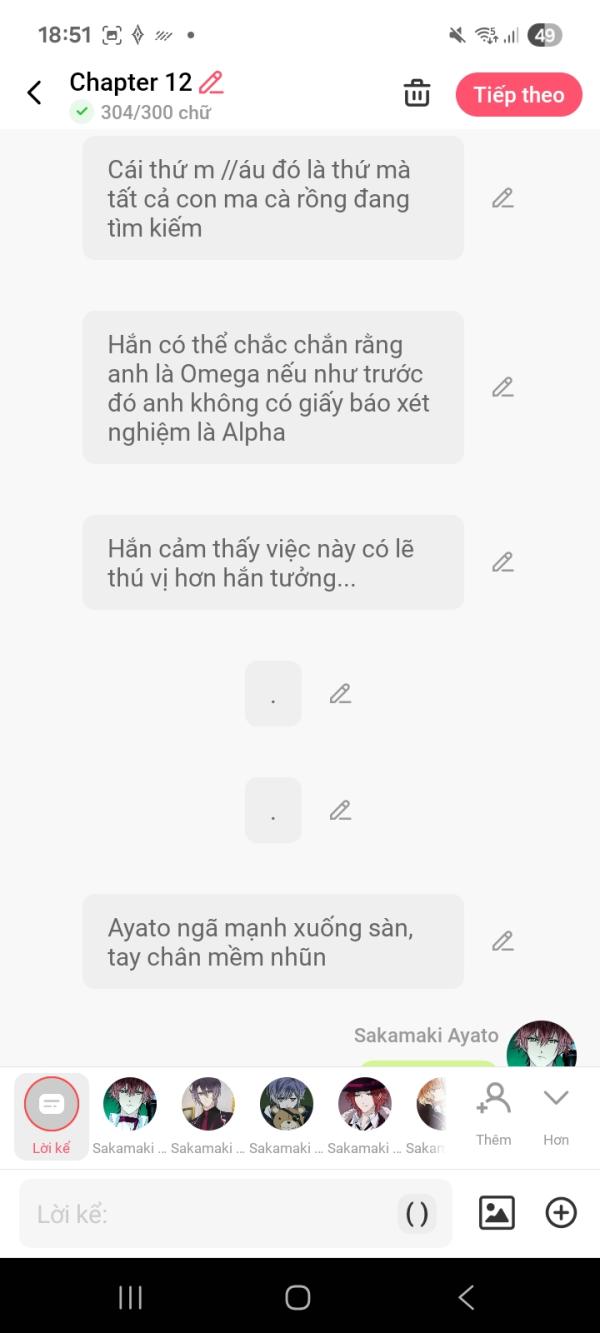Edit the message 'Hắn có thể chắc chắn'

pyautogui.click(x=502, y=388)
